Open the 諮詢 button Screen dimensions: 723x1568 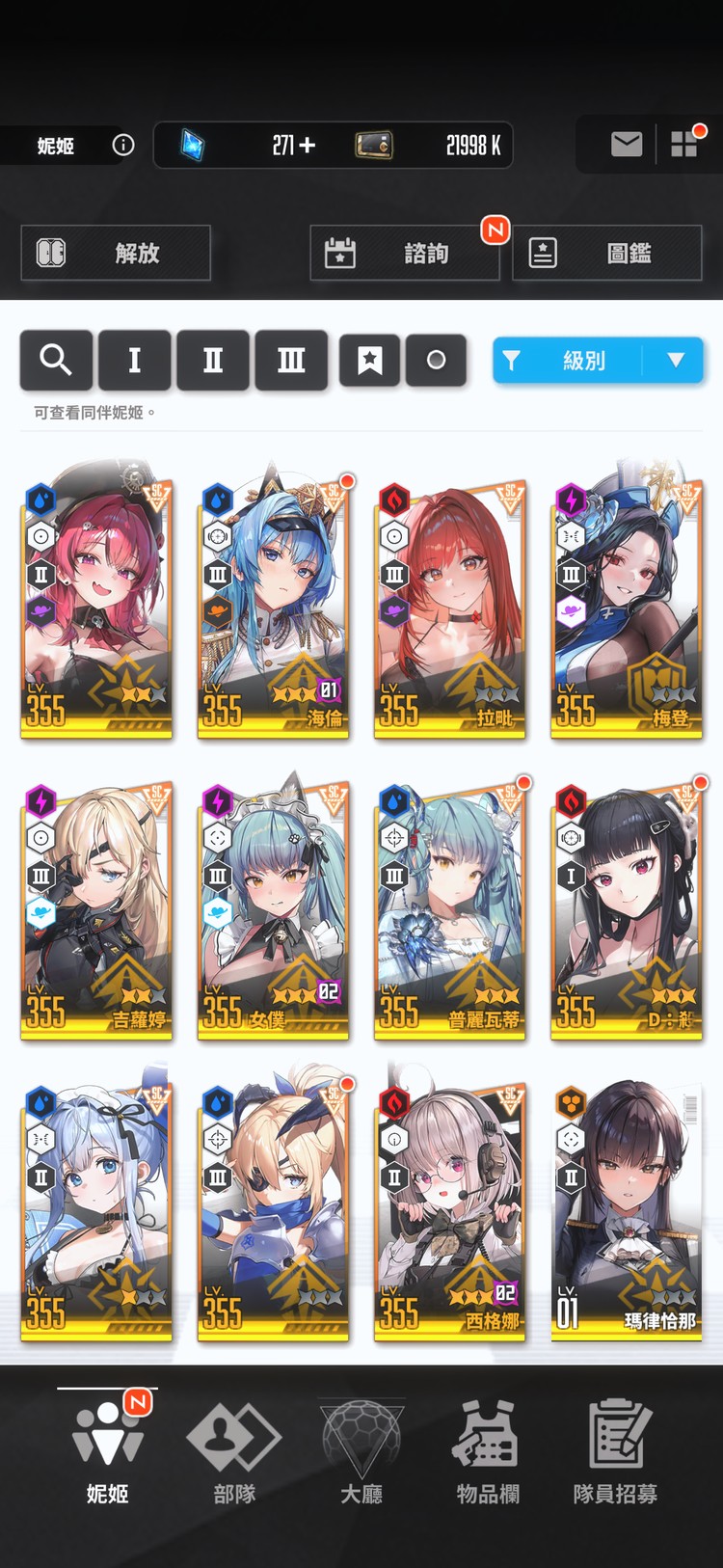[x=405, y=253]
